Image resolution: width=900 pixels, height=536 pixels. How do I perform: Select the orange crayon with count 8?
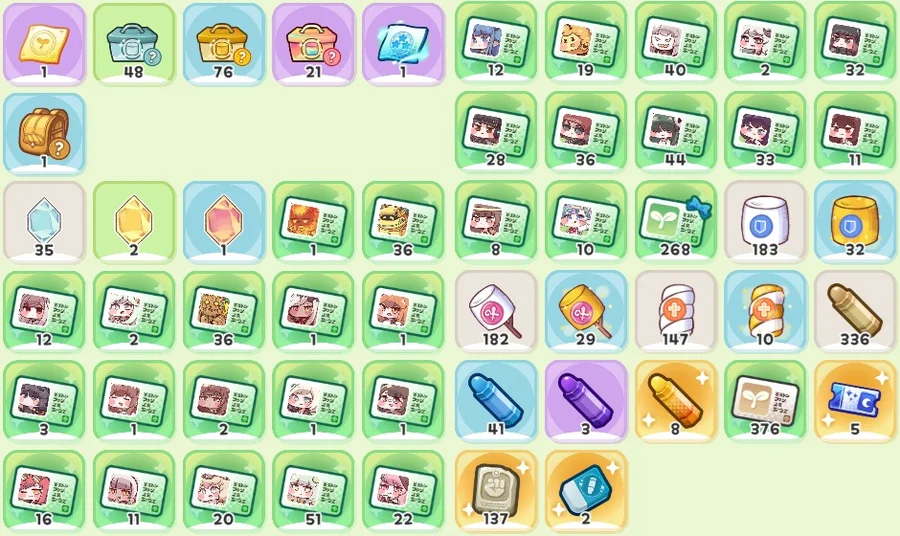tap(675, 401)
